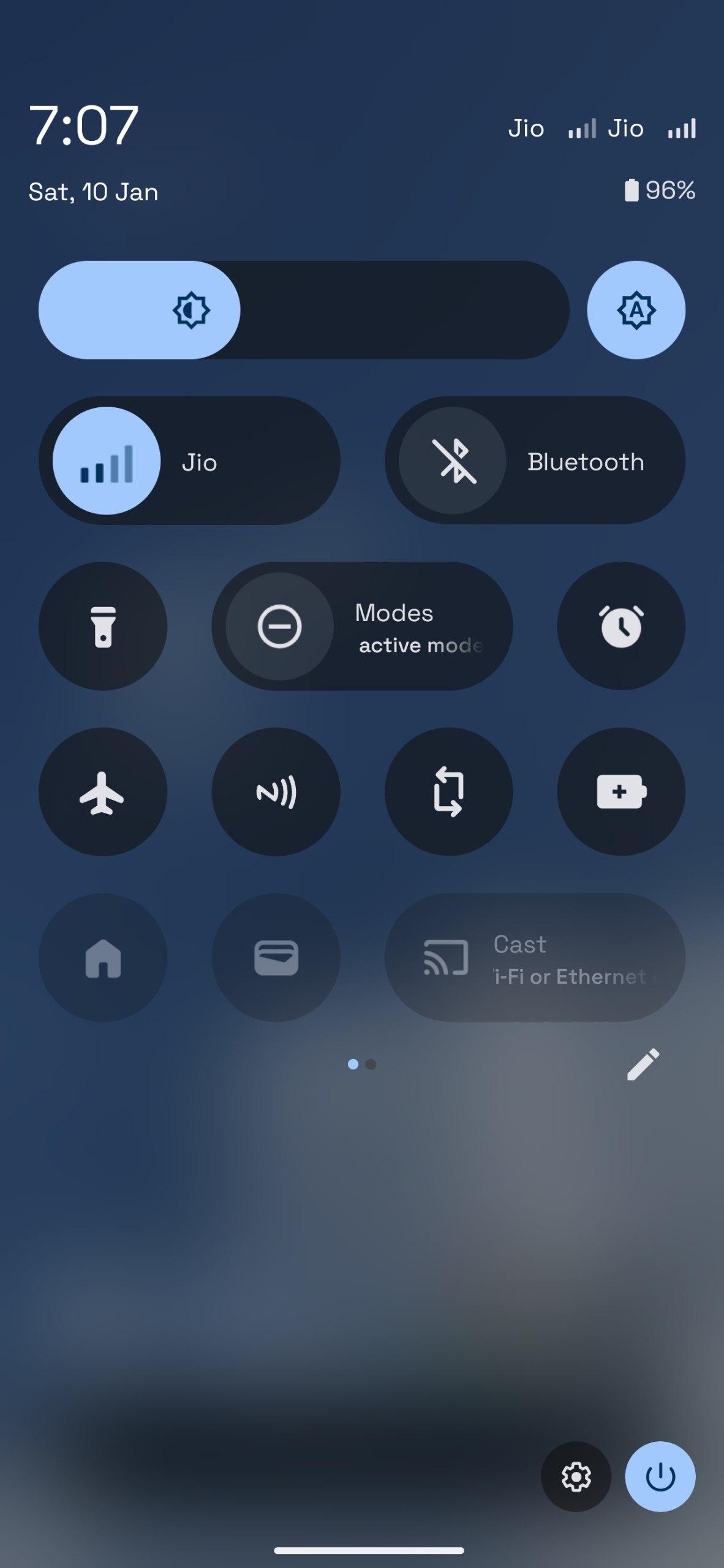Open the alarm tile

tap(620, 626)
